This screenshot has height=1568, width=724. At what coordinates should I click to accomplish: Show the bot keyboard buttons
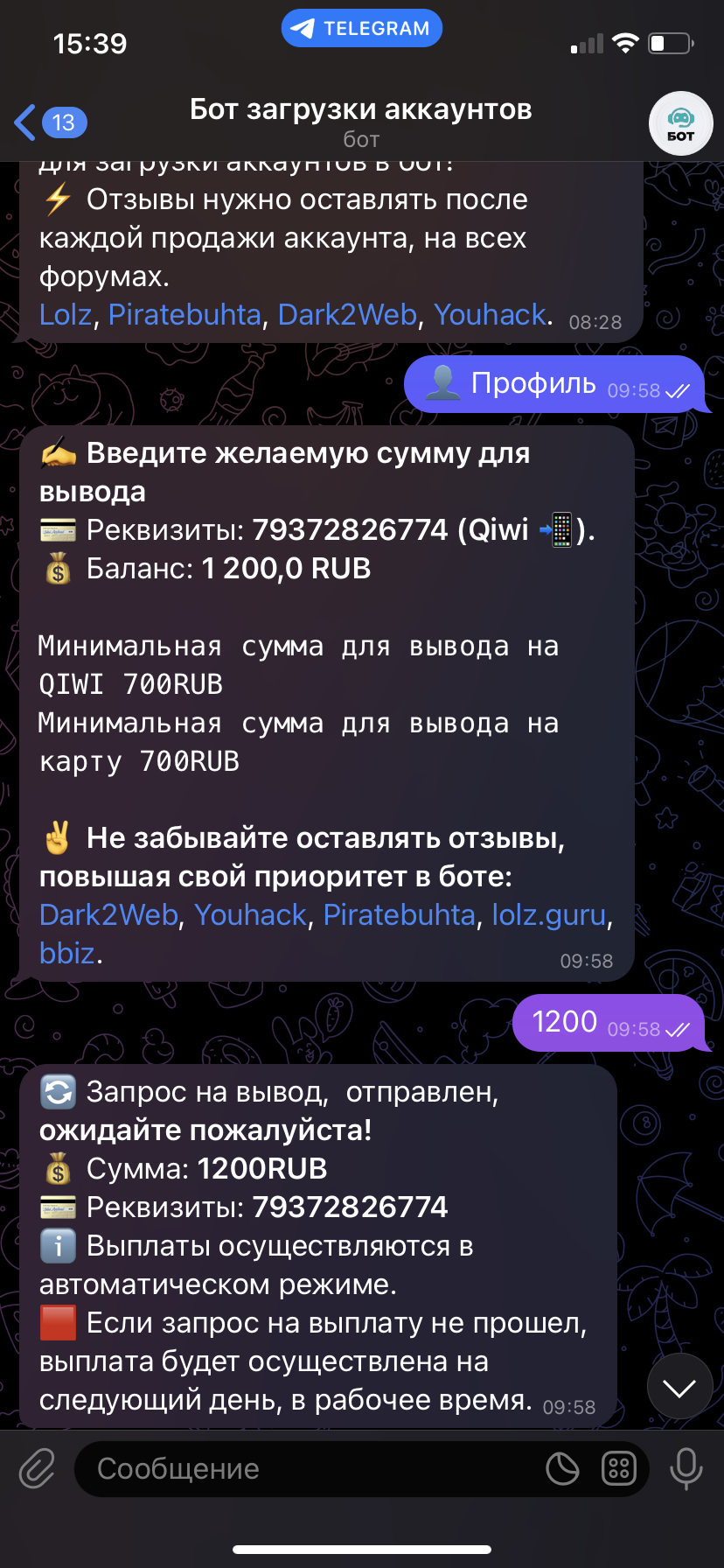coord(619,1468)
